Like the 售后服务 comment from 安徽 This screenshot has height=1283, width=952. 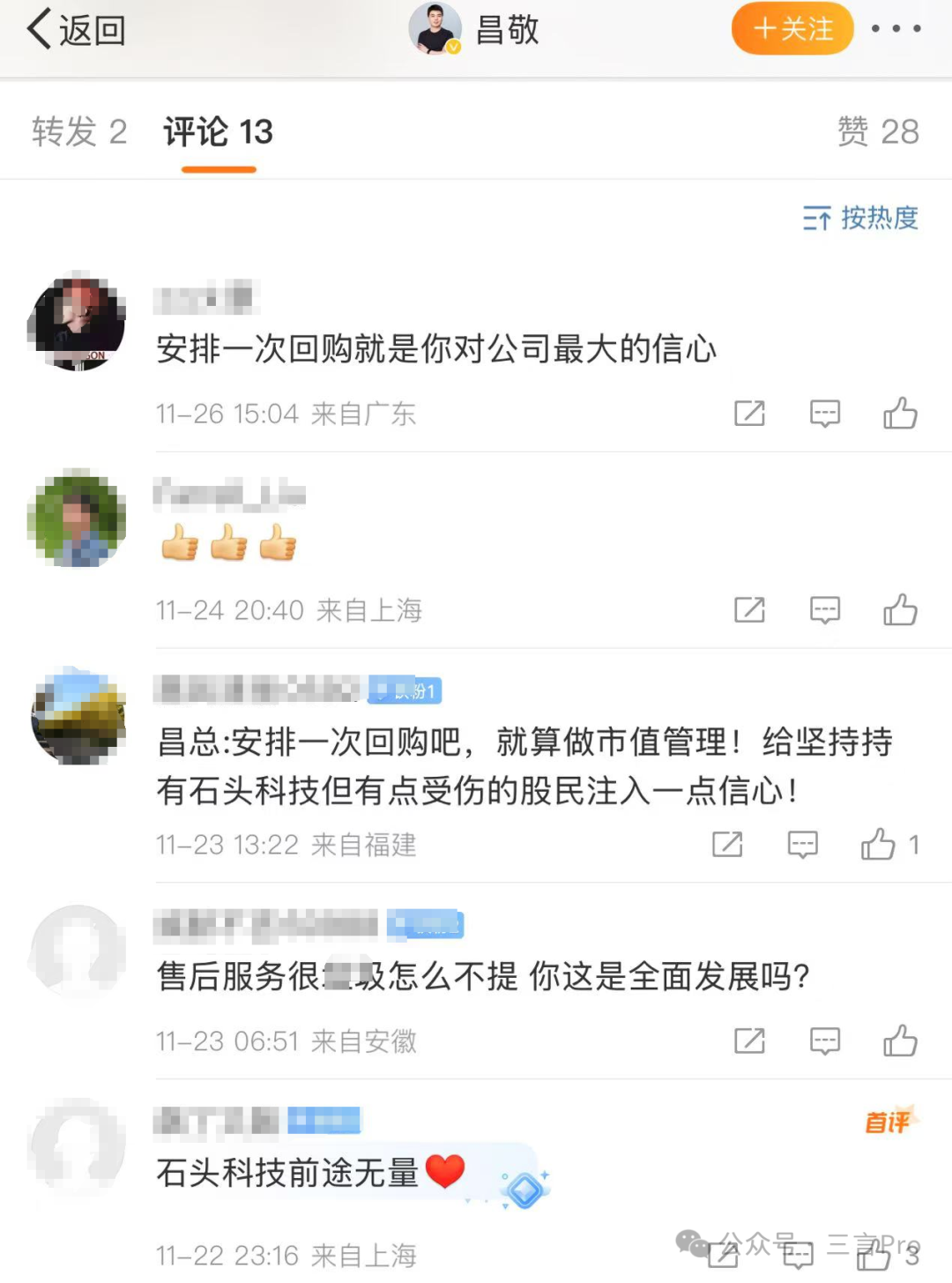point(900,1041)
